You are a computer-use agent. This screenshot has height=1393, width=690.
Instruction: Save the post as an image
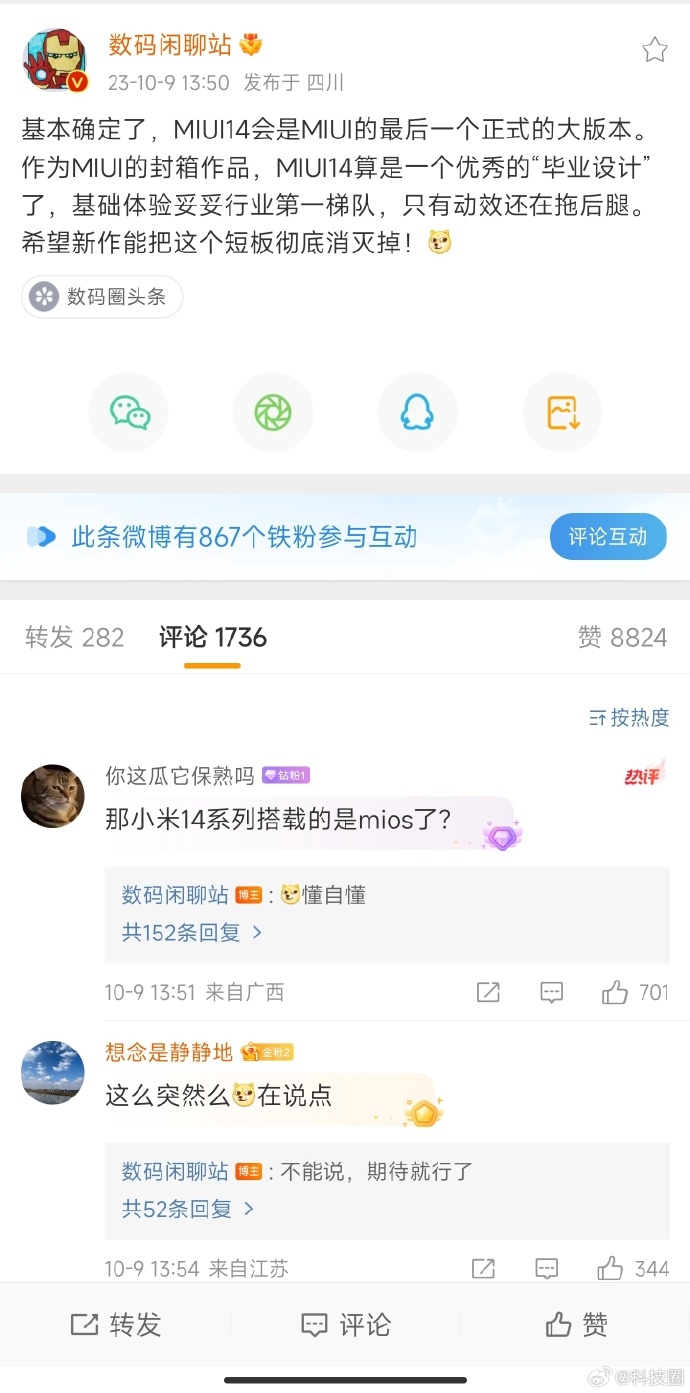point(562,413)
